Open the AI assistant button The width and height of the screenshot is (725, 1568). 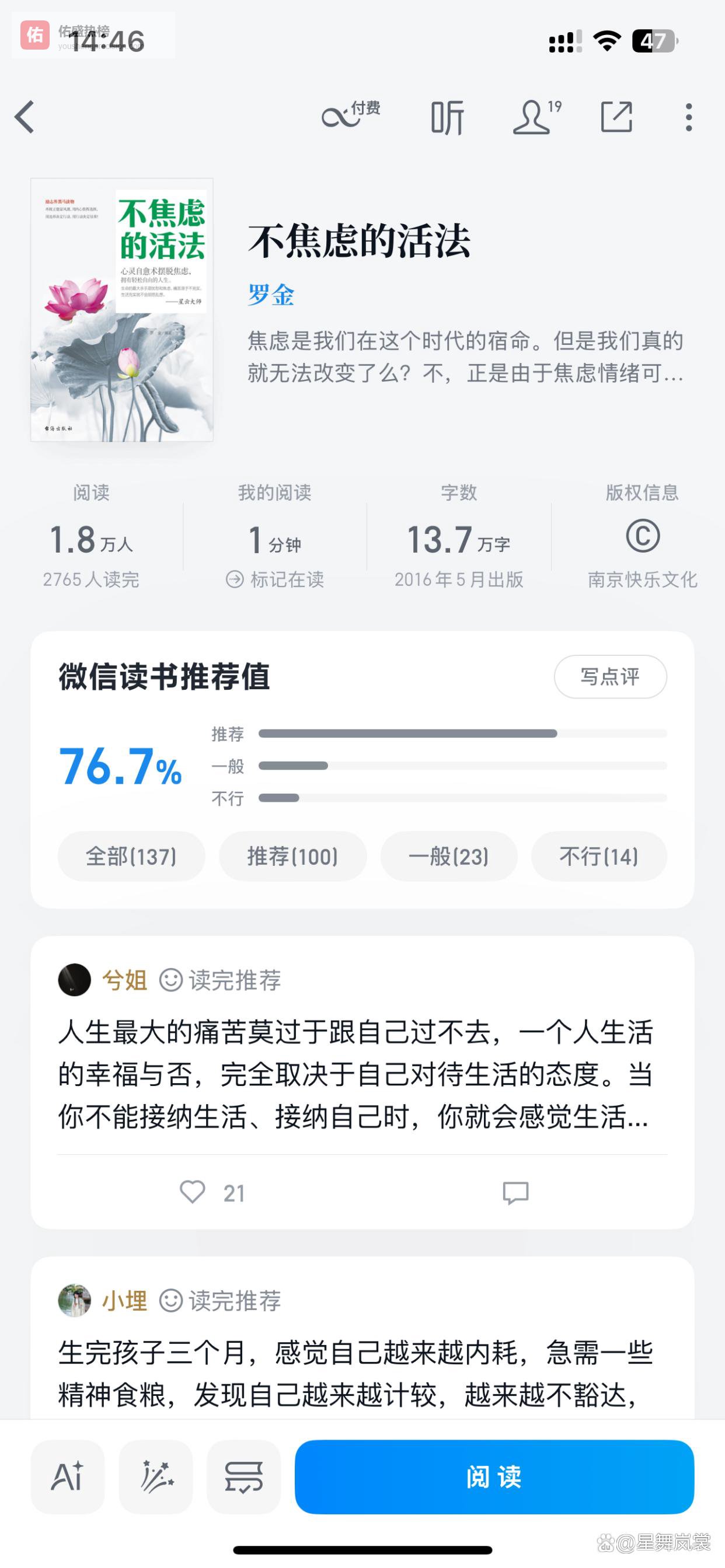pos(68,1477)
